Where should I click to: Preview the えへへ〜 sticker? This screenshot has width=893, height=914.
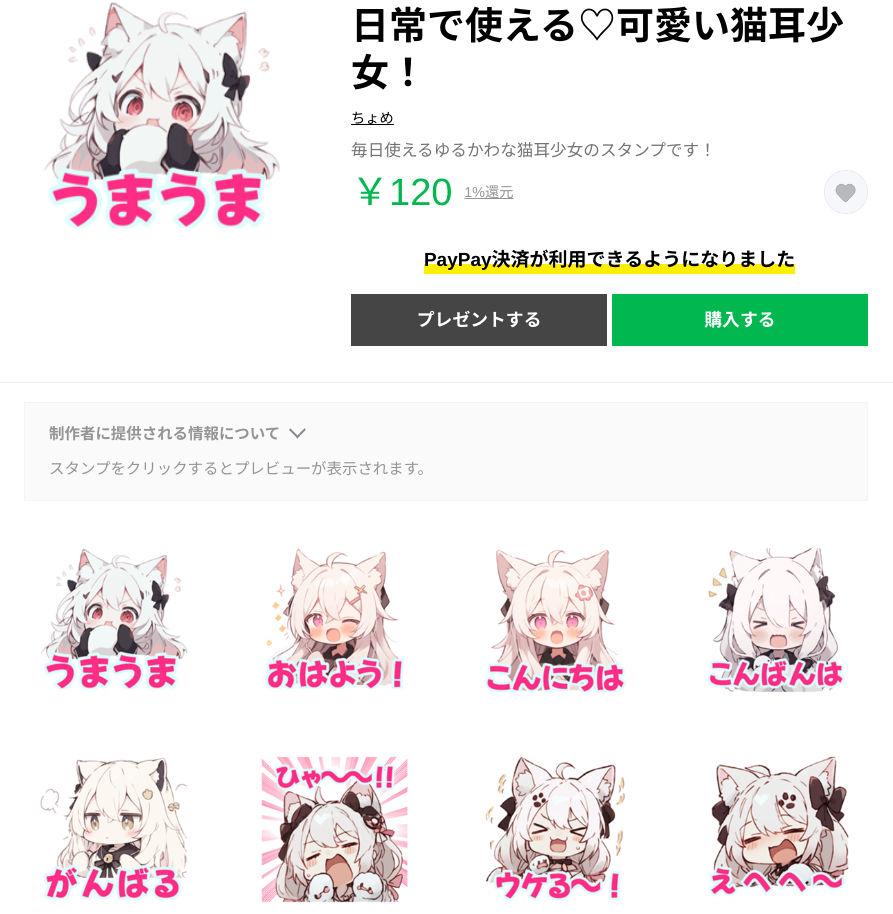point(776,830)
